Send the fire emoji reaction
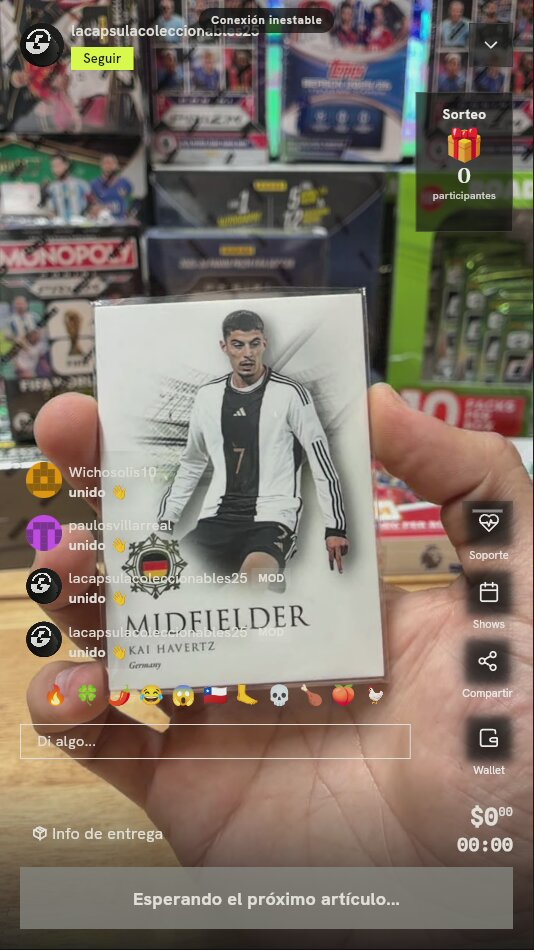The image size is (534, 950). [x=56, y=696]
